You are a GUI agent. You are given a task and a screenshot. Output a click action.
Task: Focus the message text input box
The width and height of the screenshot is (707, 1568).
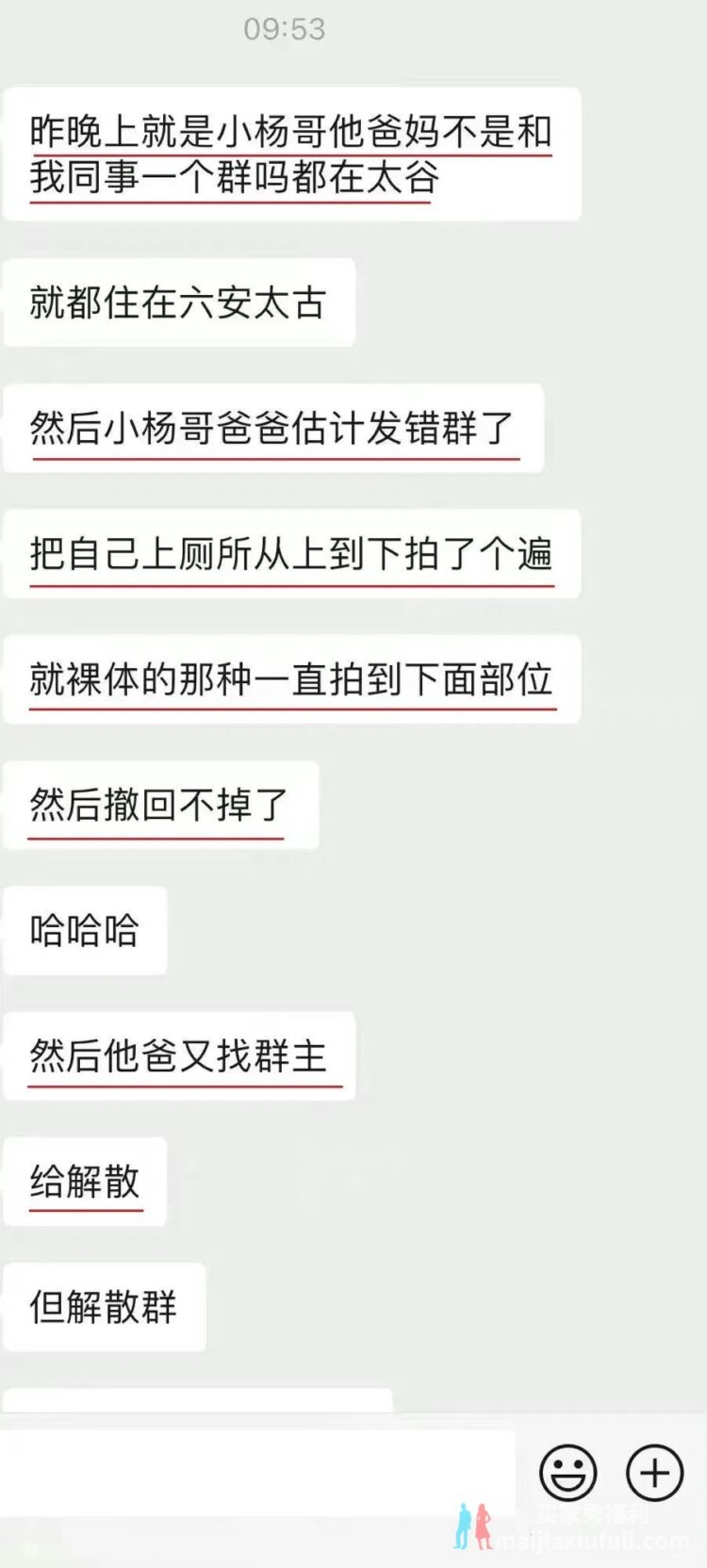[x=257, y=1473]
